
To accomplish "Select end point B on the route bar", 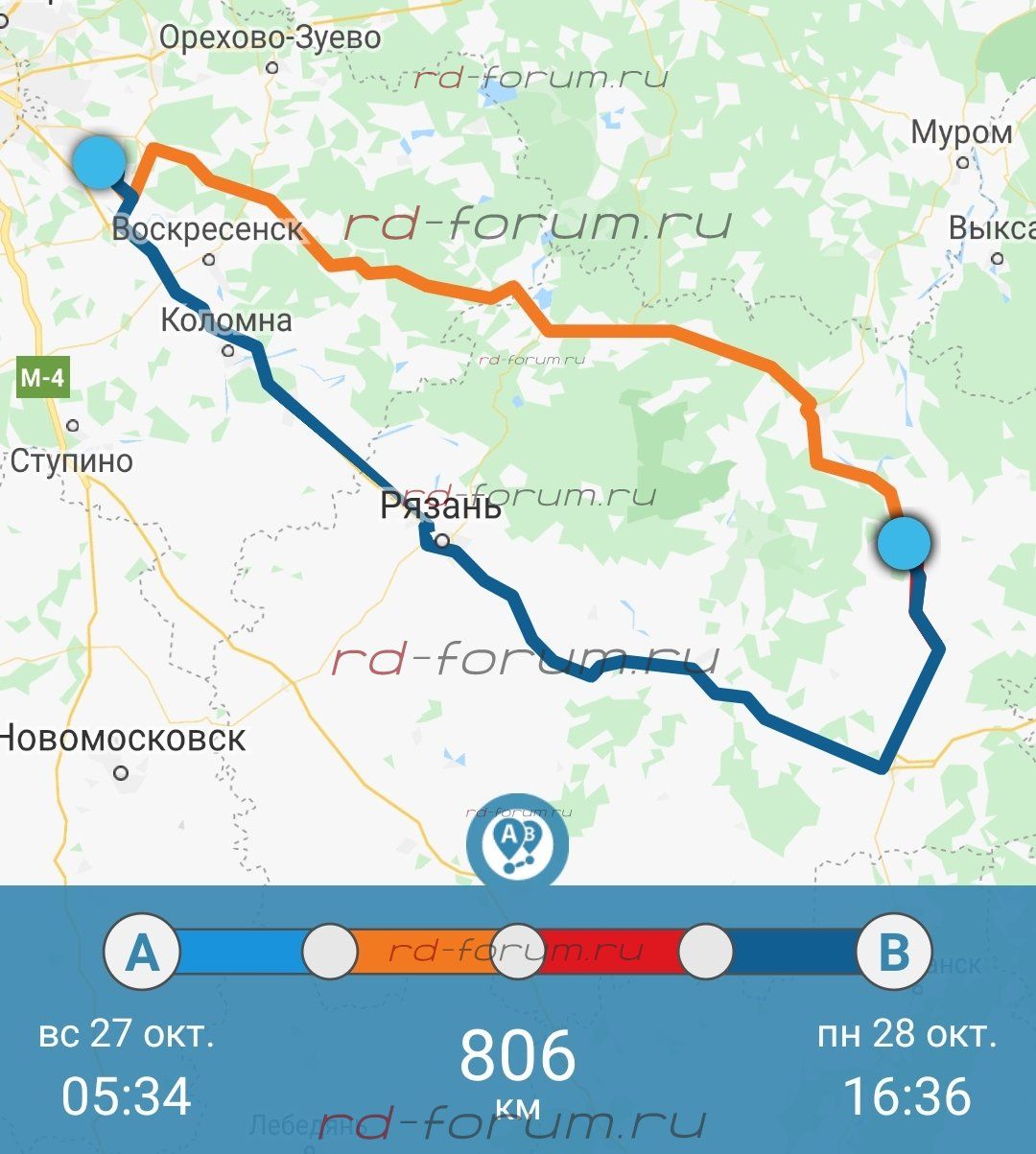I will click(x=893, y=953).
